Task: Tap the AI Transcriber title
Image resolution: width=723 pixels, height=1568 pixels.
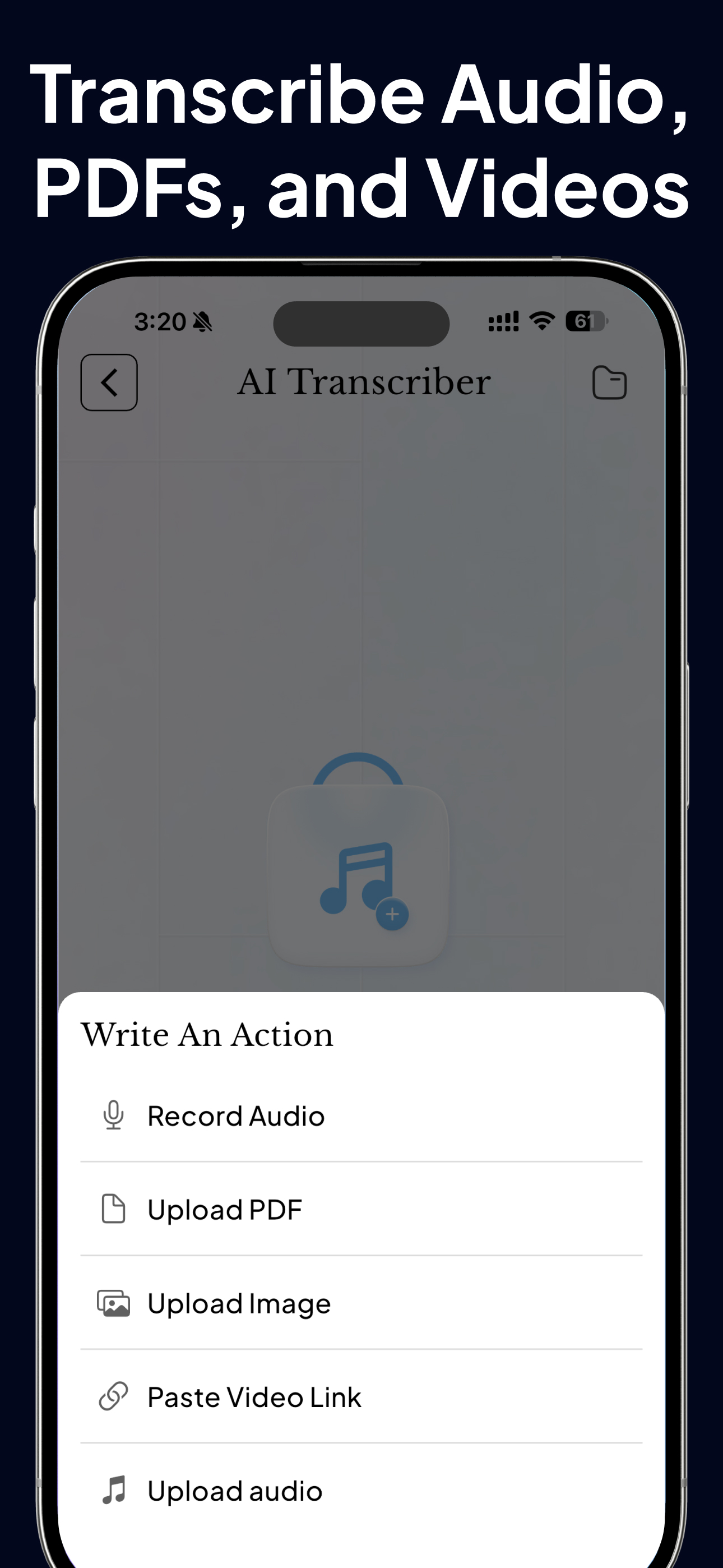Action: click(364, 382)
